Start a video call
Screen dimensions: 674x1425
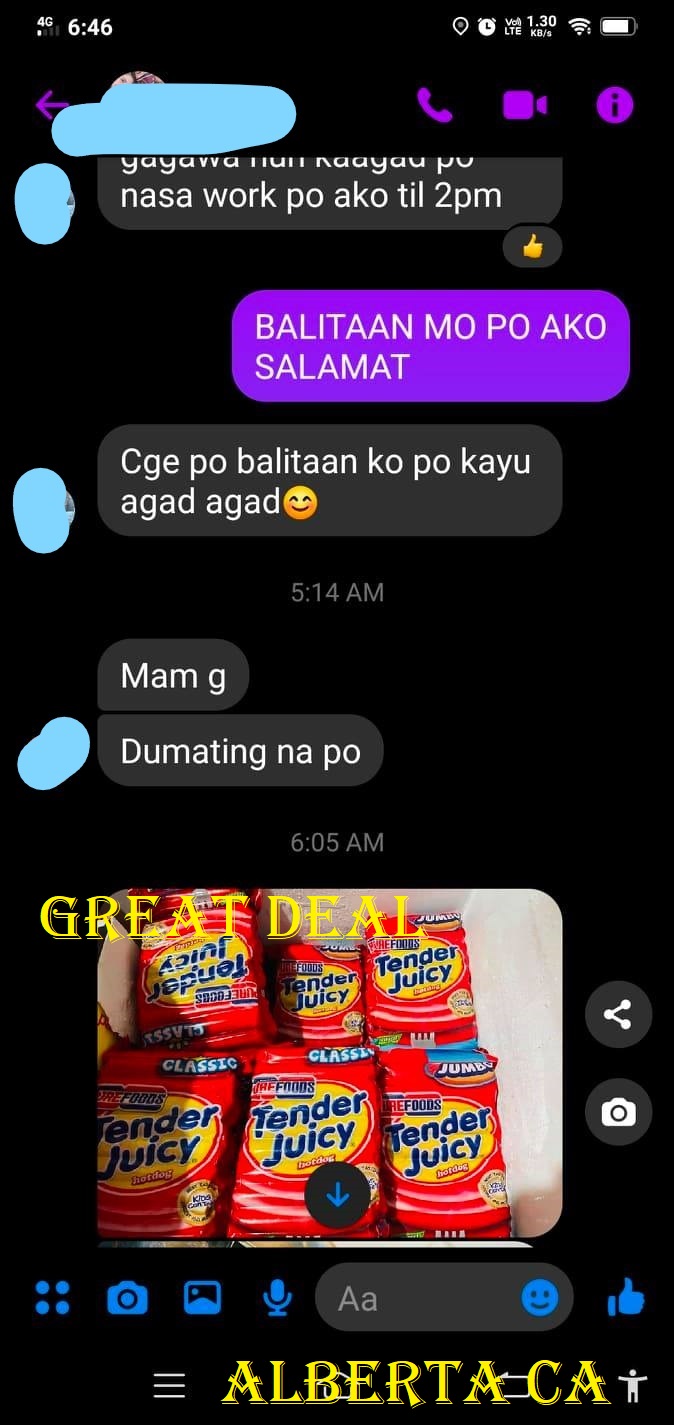tap(524, 105)
